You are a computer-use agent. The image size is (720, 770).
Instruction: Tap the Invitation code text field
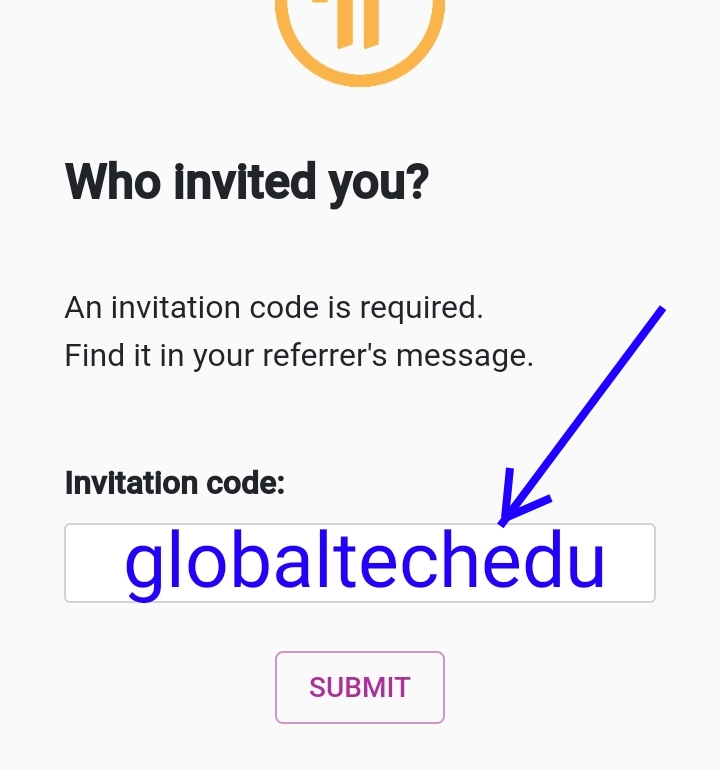pos(360,563)
